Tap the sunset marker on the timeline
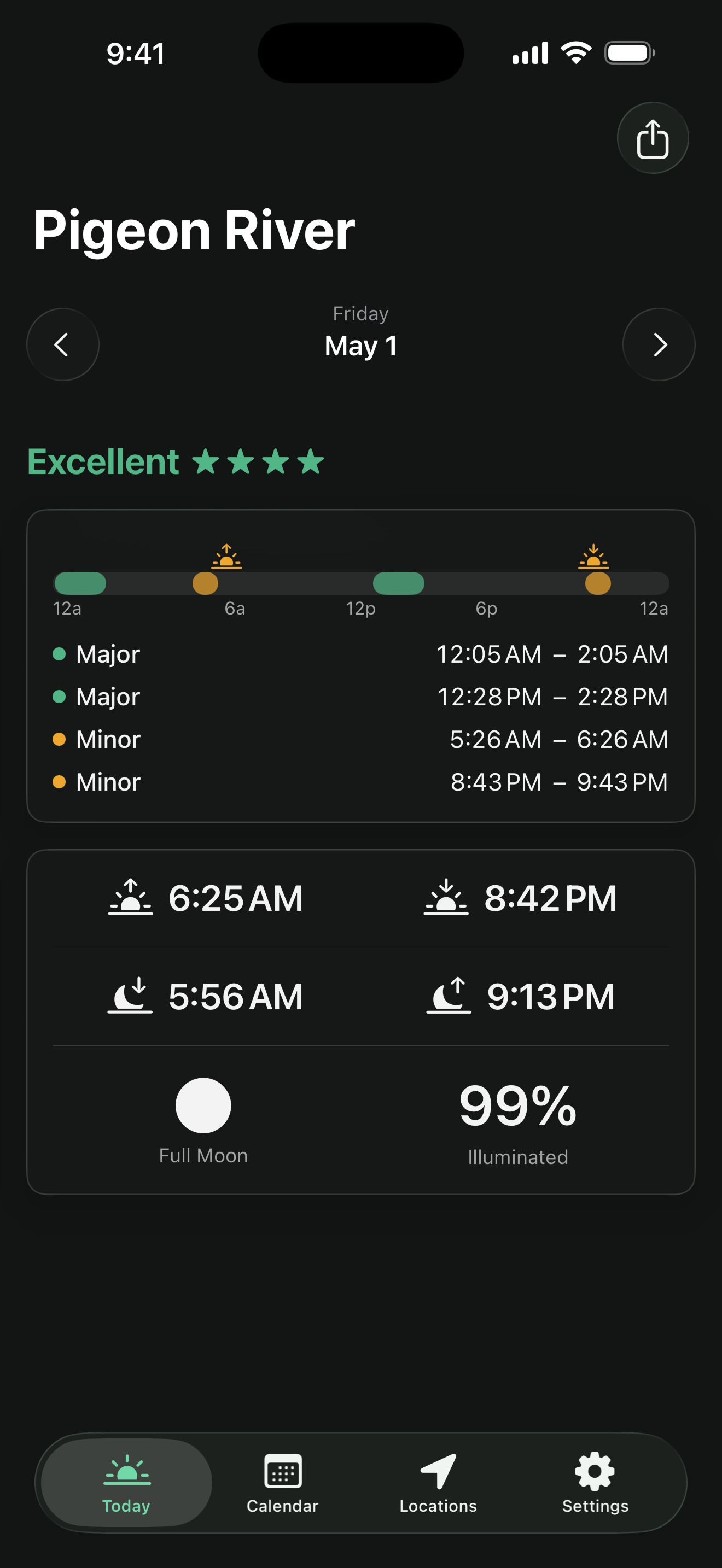This screenshot has width=722, height=1568. click(594, 558)
